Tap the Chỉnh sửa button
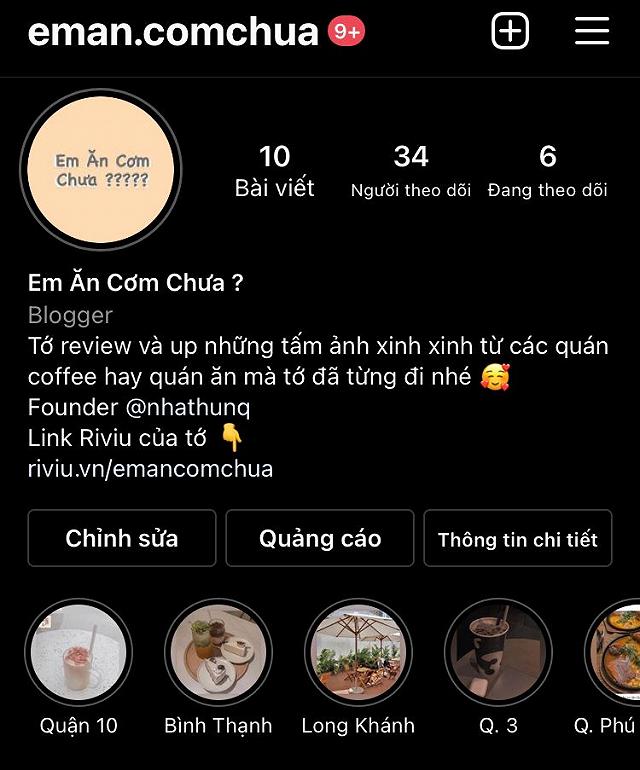This screenshot has width=640, height=770. (122, 539)
